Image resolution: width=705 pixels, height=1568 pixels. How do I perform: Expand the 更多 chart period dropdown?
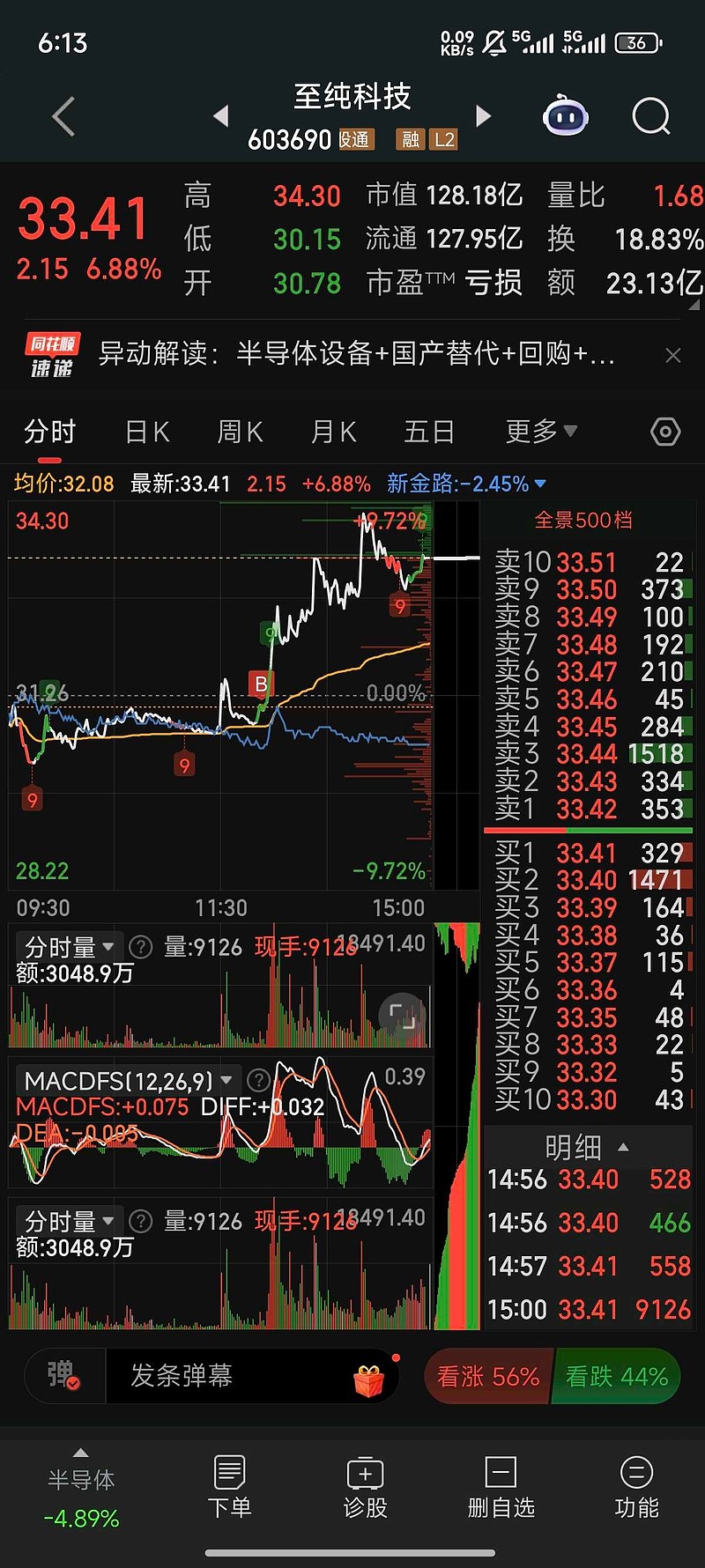pos(540,432)
